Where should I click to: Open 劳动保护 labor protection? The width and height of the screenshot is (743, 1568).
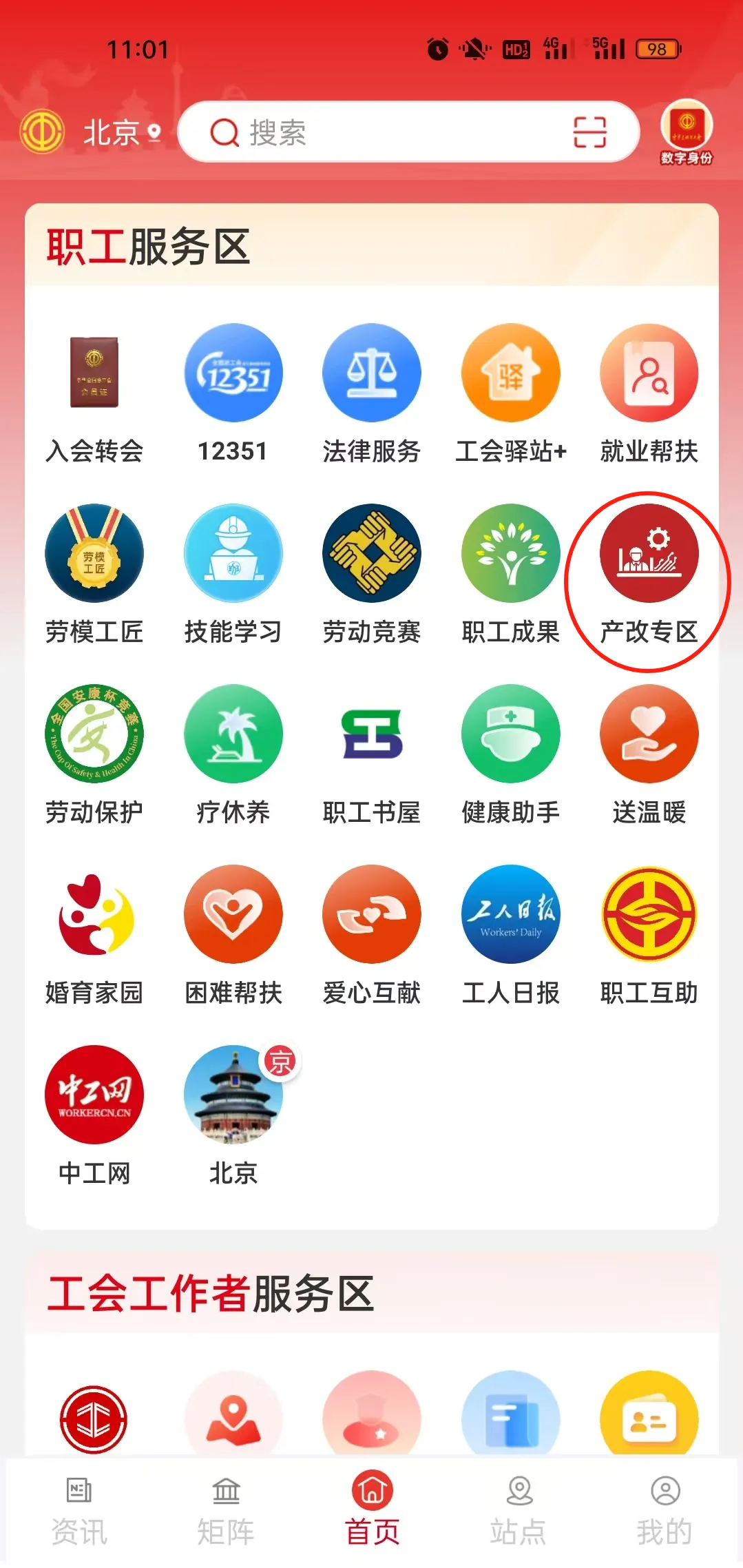click(x=94, y=754)
